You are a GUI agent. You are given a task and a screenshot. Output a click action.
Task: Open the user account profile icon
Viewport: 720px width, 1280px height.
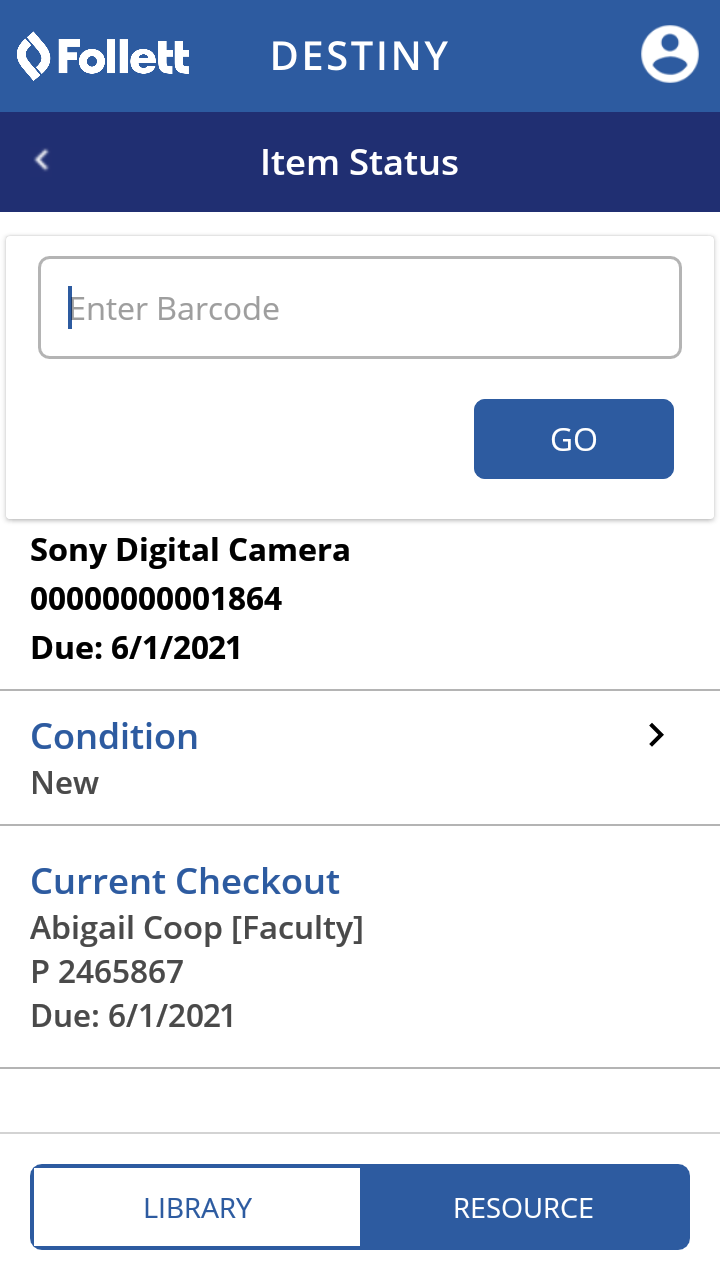pos(668,53)
